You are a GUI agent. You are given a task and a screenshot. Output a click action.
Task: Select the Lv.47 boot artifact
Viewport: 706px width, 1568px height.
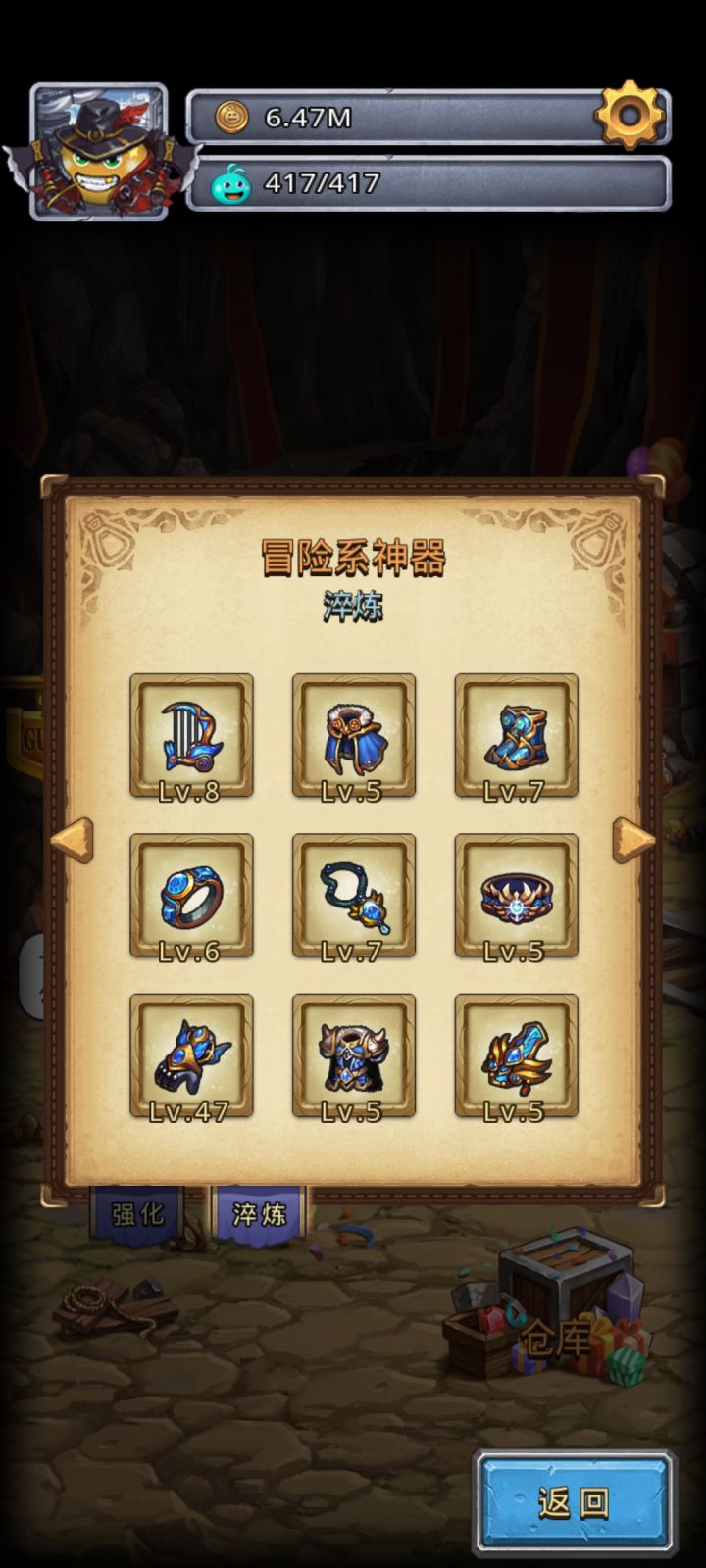193,1056
